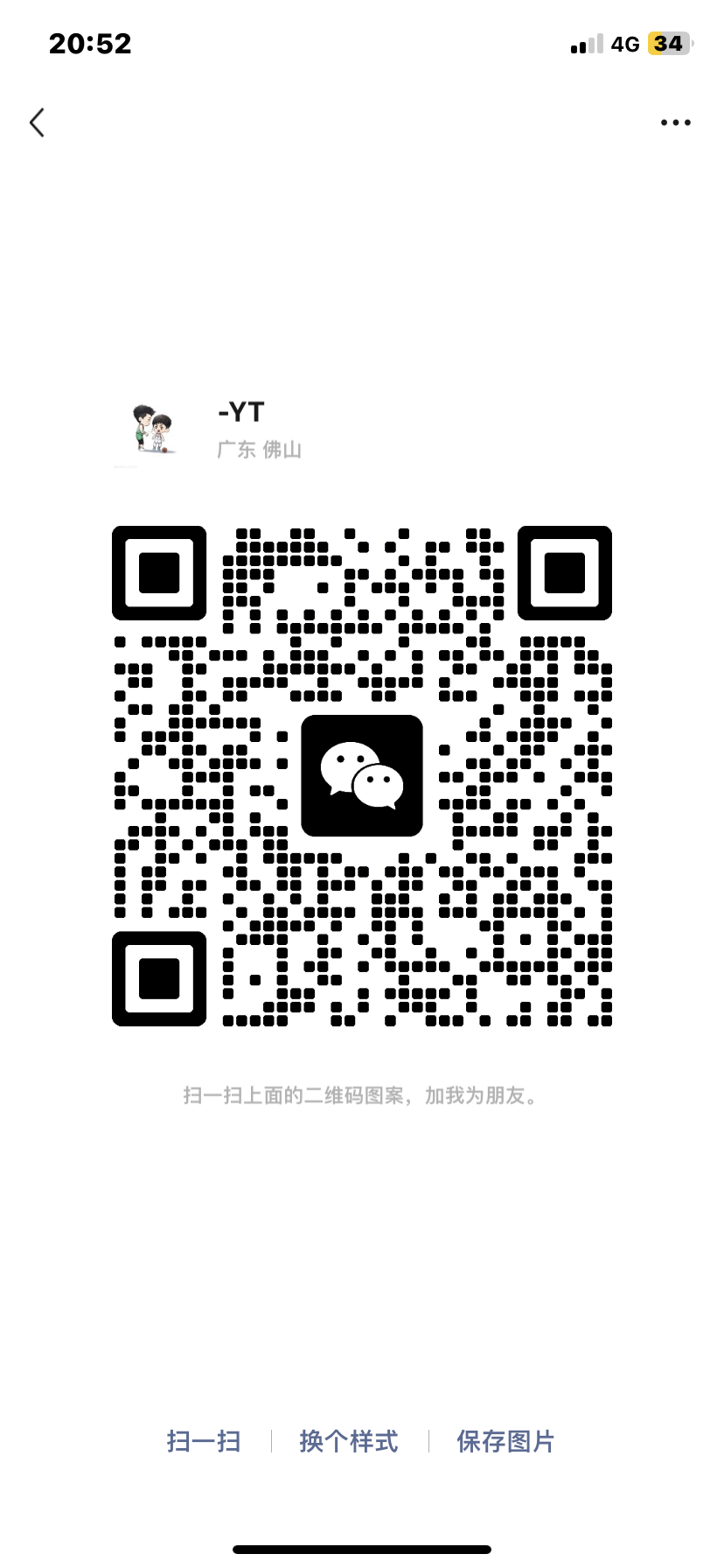
Task: Open the three-dot overflow menu
Action: 675,122
